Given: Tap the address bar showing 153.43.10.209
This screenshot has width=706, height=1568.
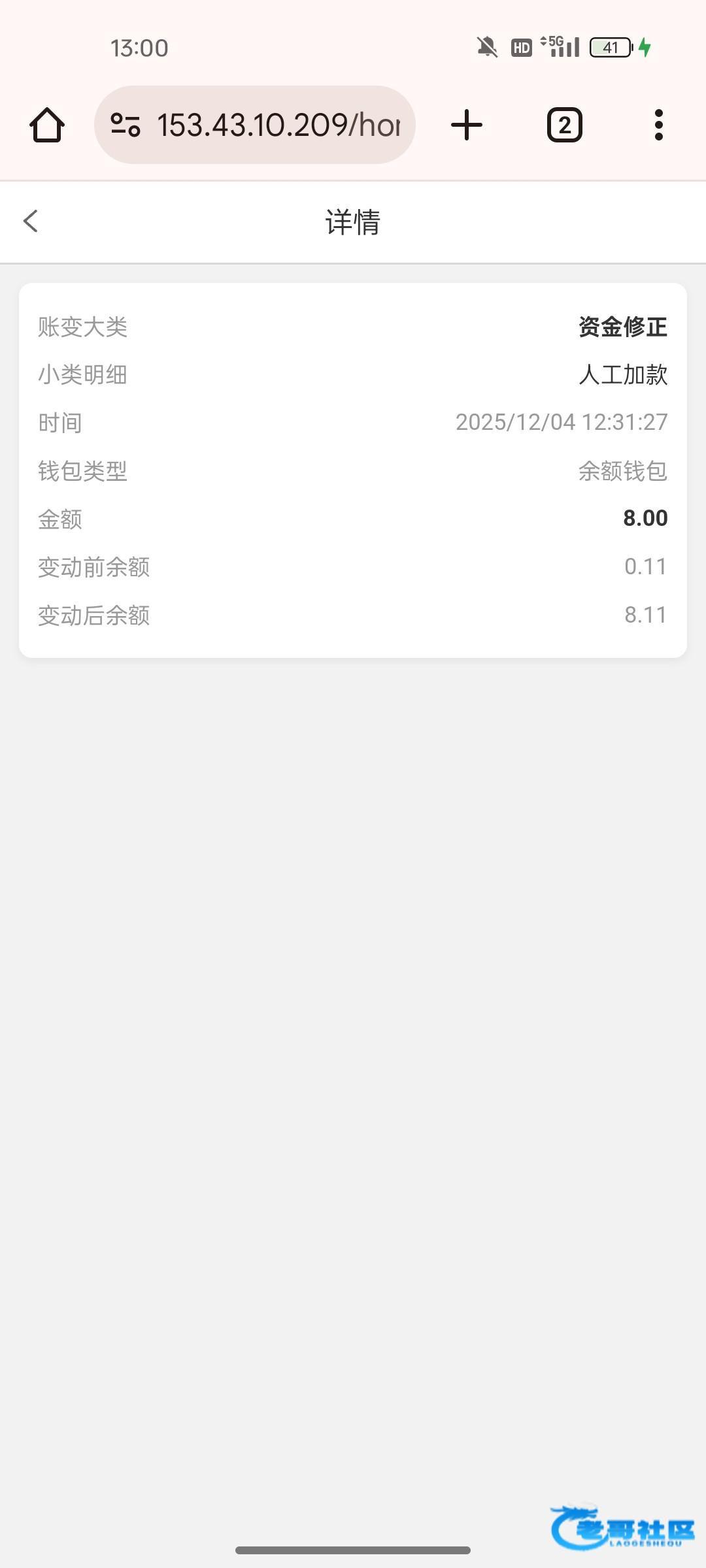Looking at the screenshot, I should coord(278,125).
